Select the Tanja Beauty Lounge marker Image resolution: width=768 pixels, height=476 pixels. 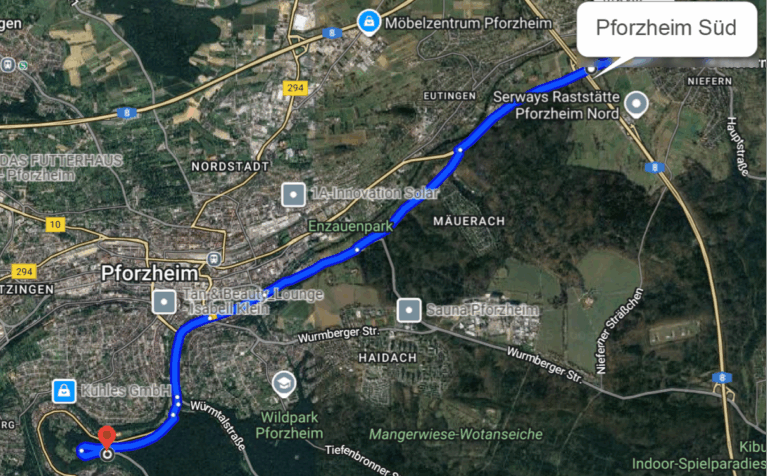coord(164,301)
